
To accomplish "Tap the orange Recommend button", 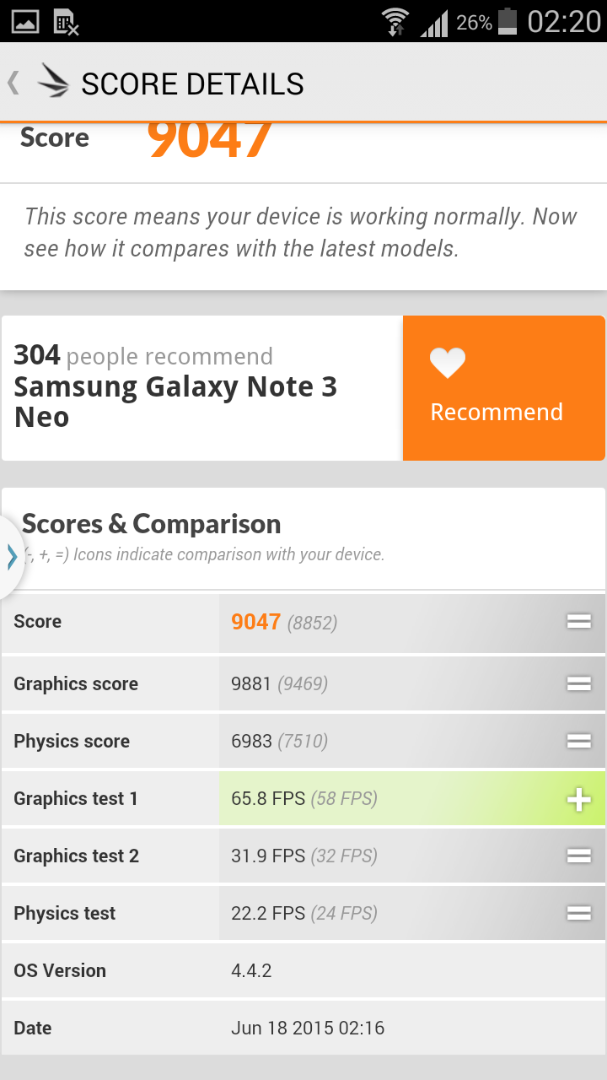I will [x=504, y=388].
